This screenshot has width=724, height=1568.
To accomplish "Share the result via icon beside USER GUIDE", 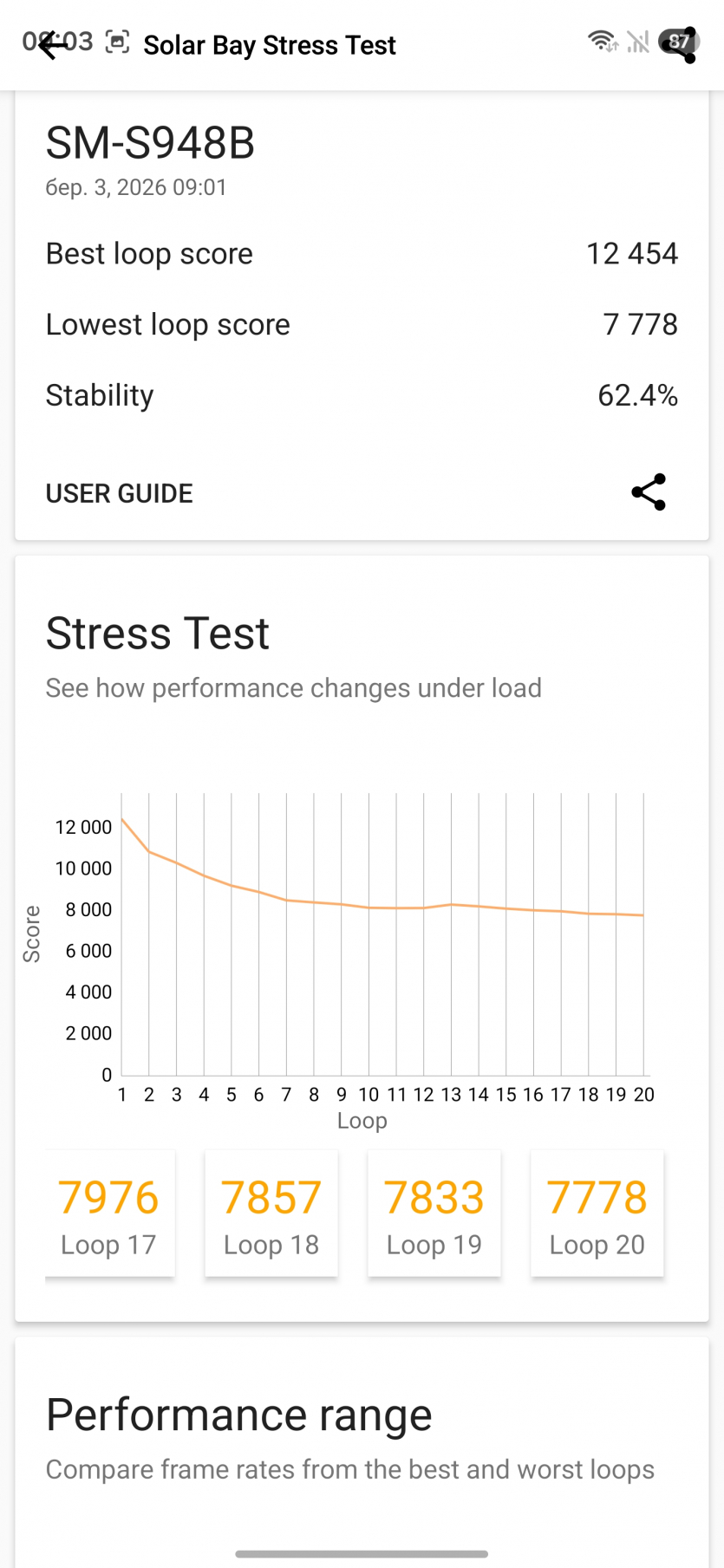I will pos(649,492).
